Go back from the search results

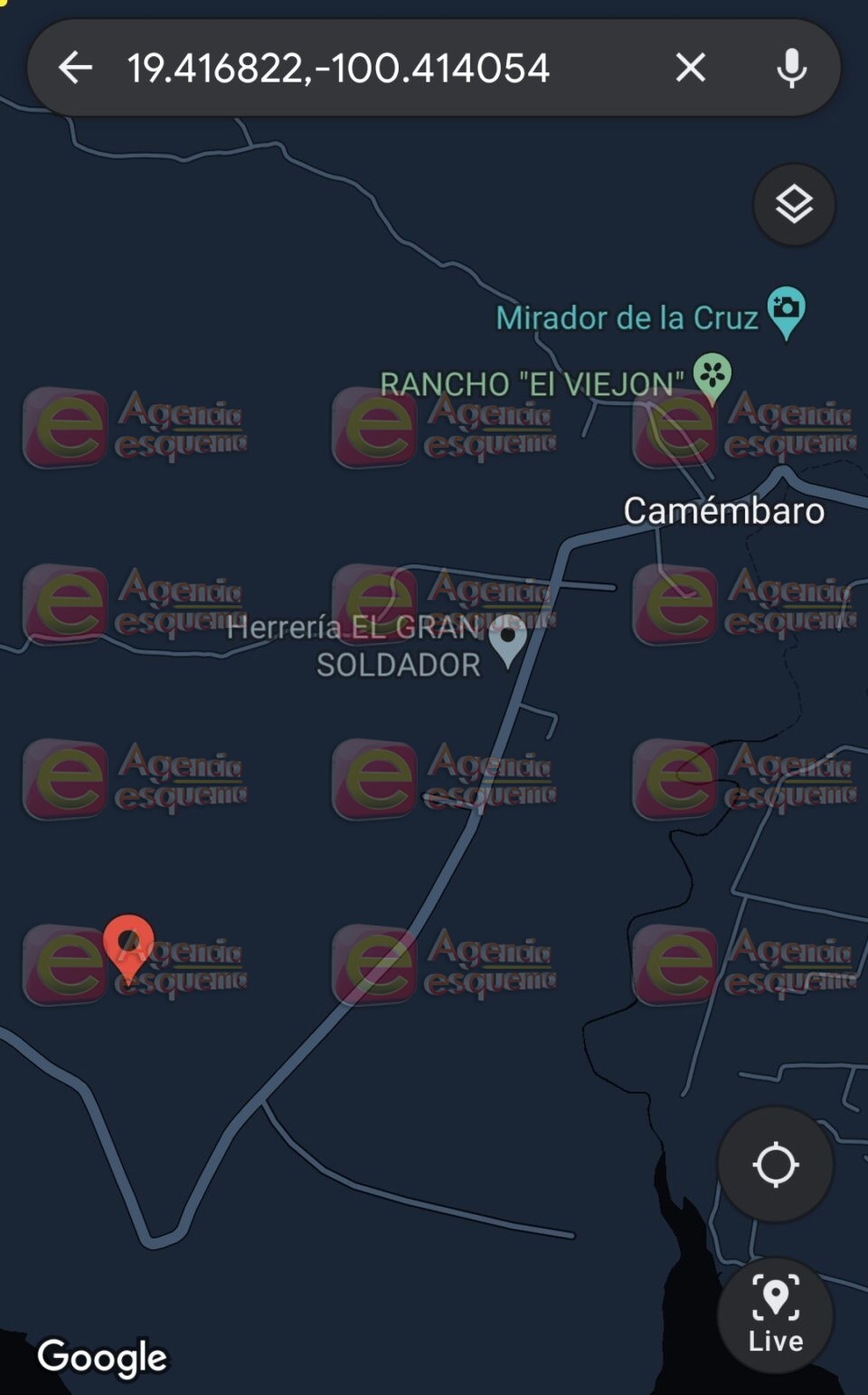click(x=75, y=68)
